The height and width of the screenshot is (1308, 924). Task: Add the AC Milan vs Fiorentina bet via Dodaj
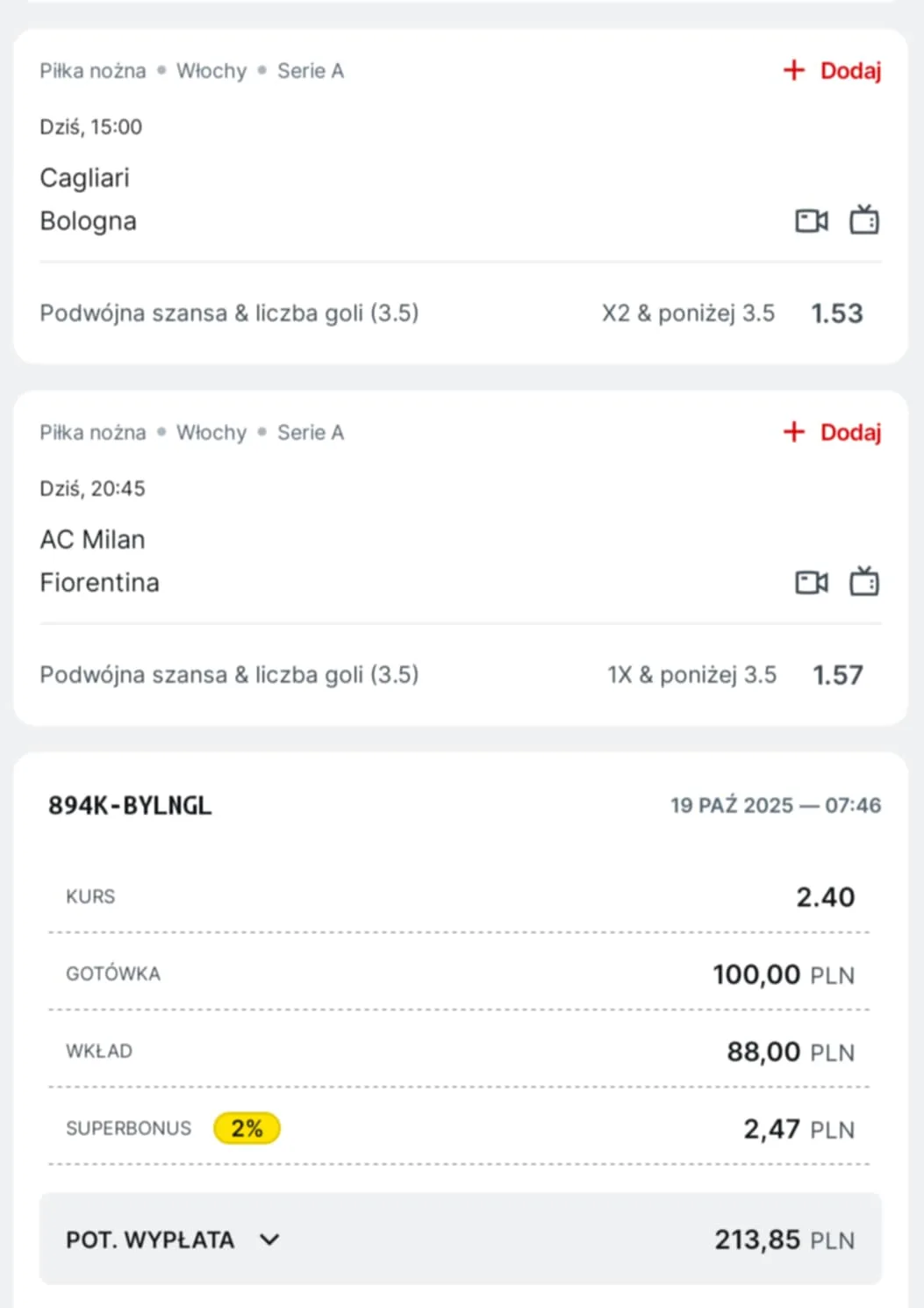pyautogui.click(x=832, y=432)
